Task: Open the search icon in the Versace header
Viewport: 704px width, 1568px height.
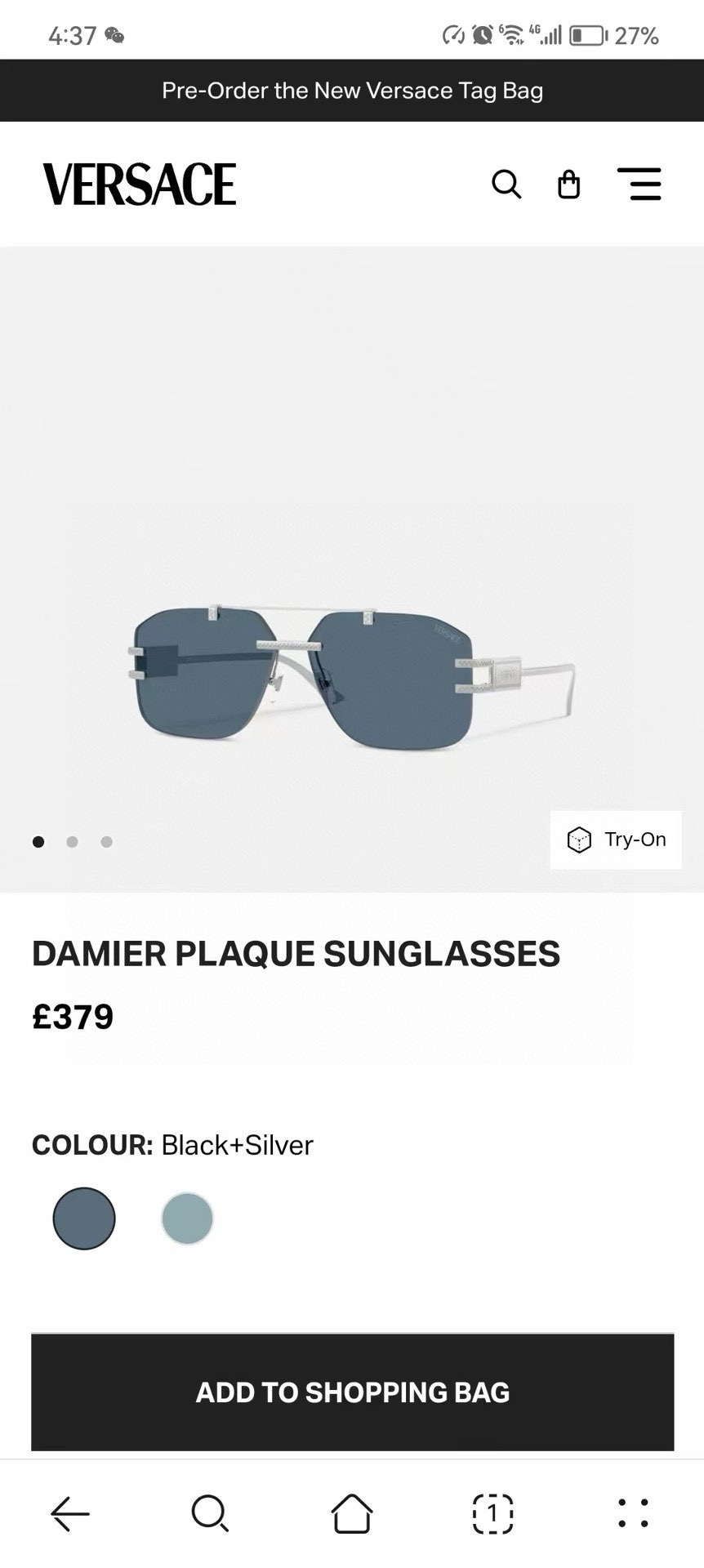Action: (x=507, y=185)
